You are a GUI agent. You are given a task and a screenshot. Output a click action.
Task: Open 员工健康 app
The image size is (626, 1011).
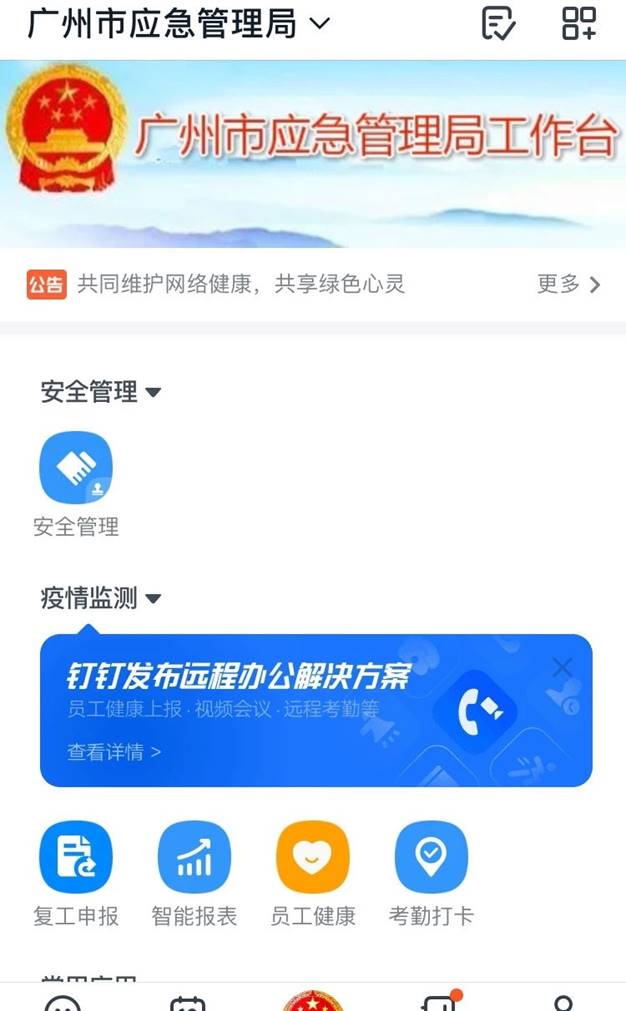click(313, 857)
